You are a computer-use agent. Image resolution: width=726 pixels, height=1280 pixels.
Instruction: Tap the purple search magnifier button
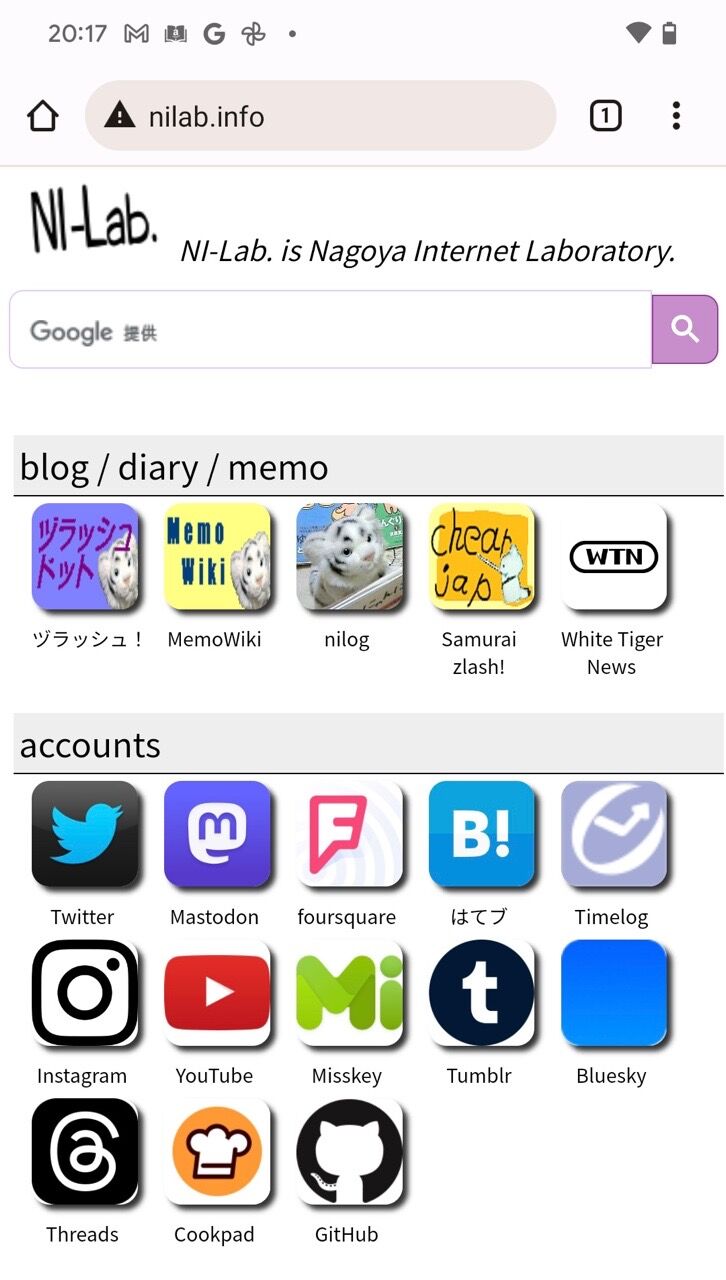point(685,329)
